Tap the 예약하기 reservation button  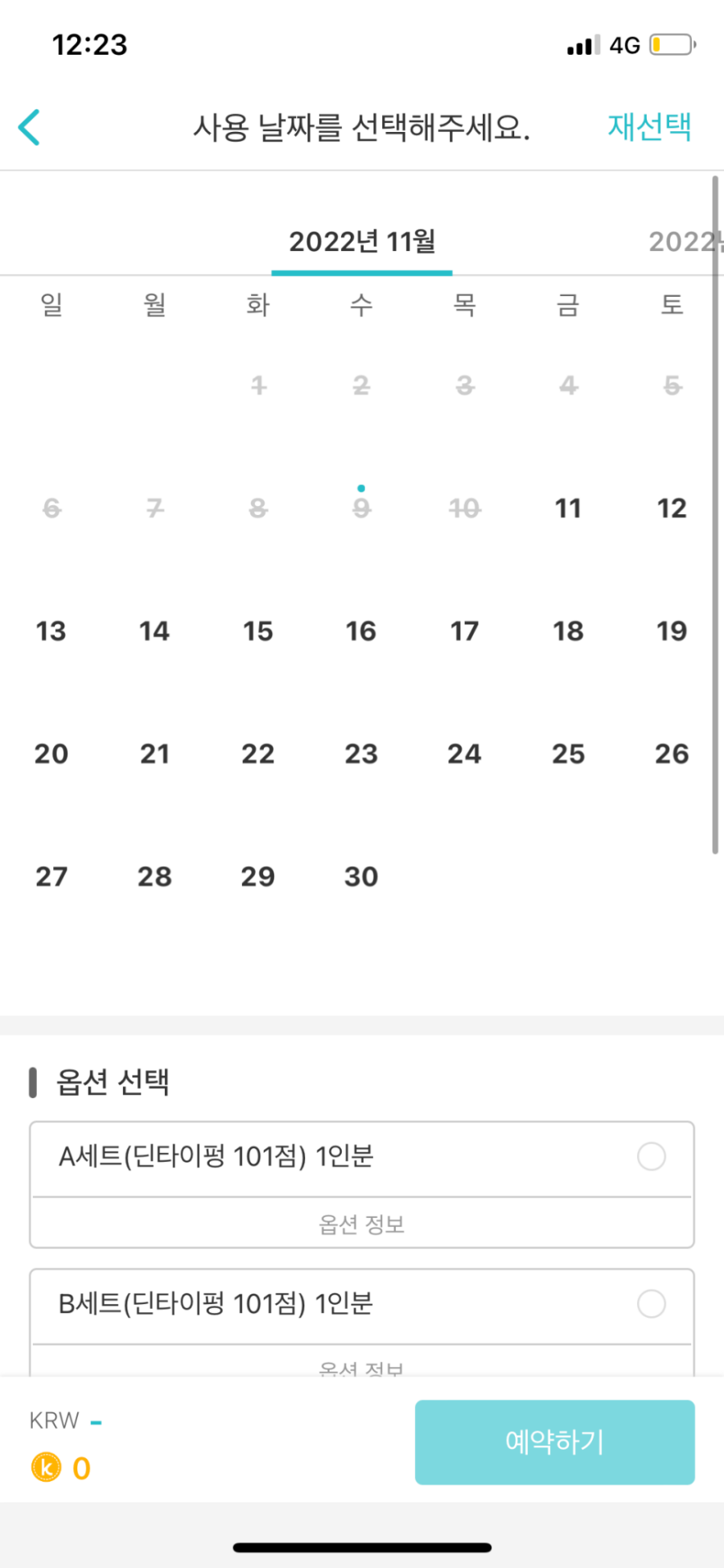554,1442
